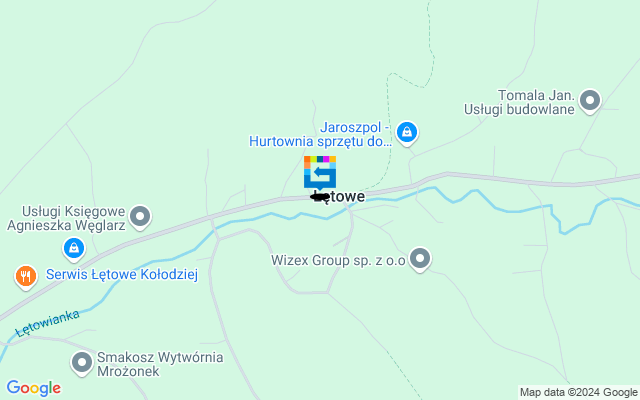The height and width of the screenshot is (400, 640).
Task: Open the Usługi Księgowe Agnieszka Węglarz marker
Action: click(141, 215)
